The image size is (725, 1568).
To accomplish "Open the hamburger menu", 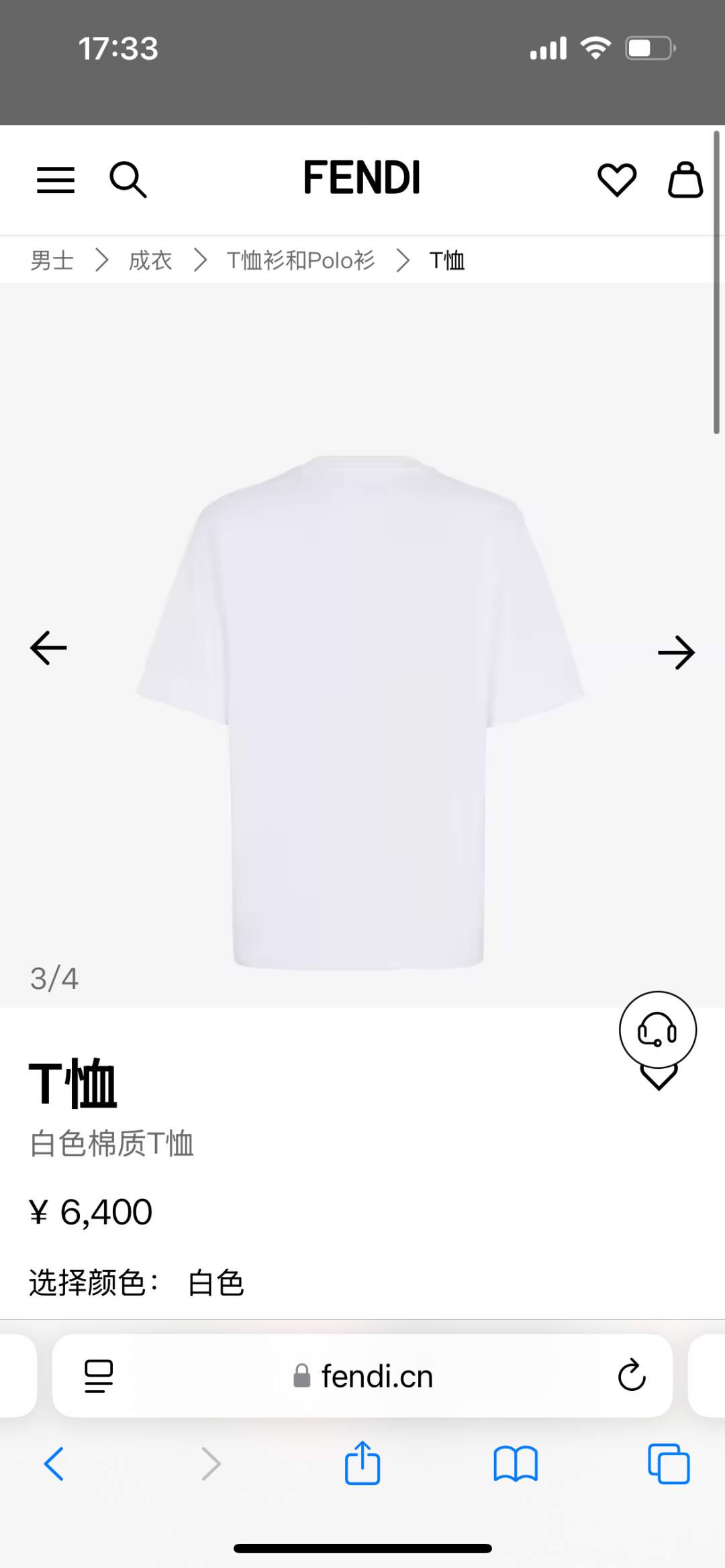I will coord(56,180).
